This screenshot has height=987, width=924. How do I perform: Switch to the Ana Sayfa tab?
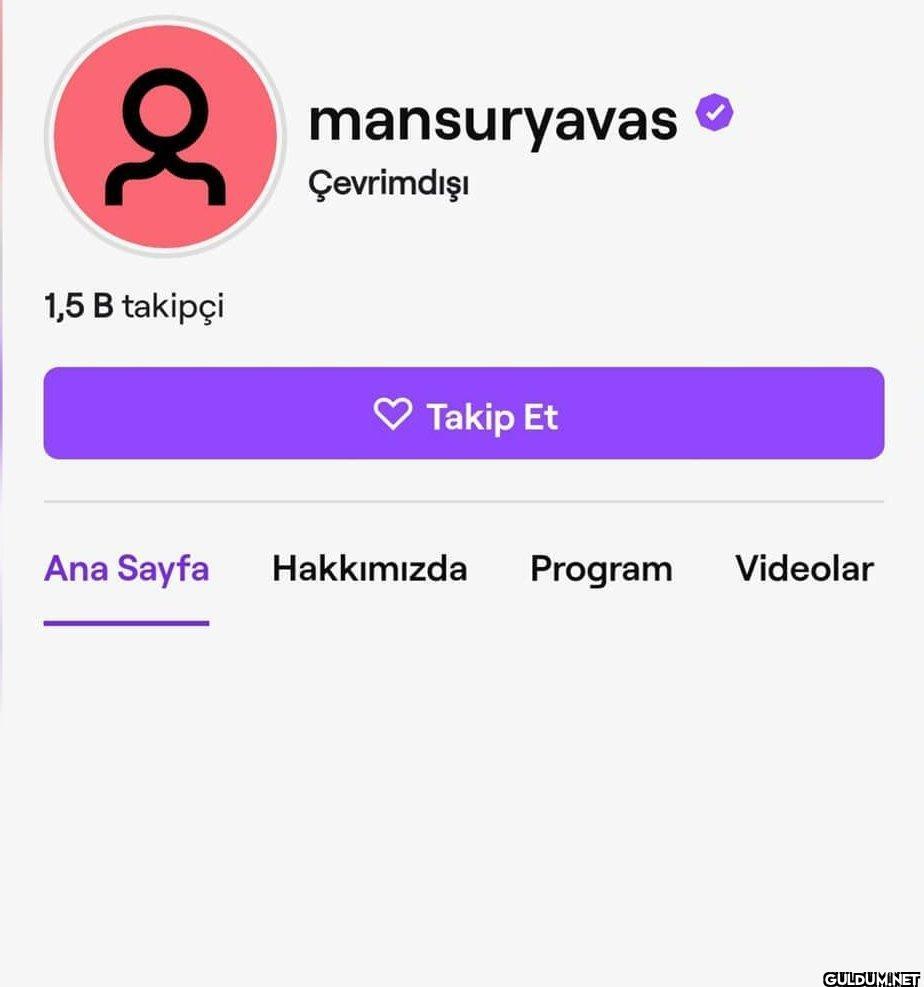click(x=126, y=569)
